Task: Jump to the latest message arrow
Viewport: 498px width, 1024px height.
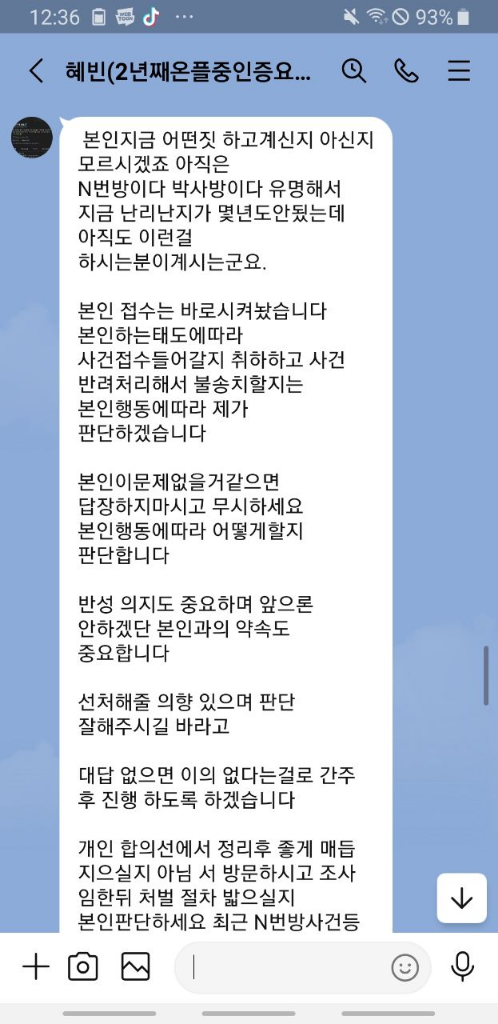Action: point(461,898)
